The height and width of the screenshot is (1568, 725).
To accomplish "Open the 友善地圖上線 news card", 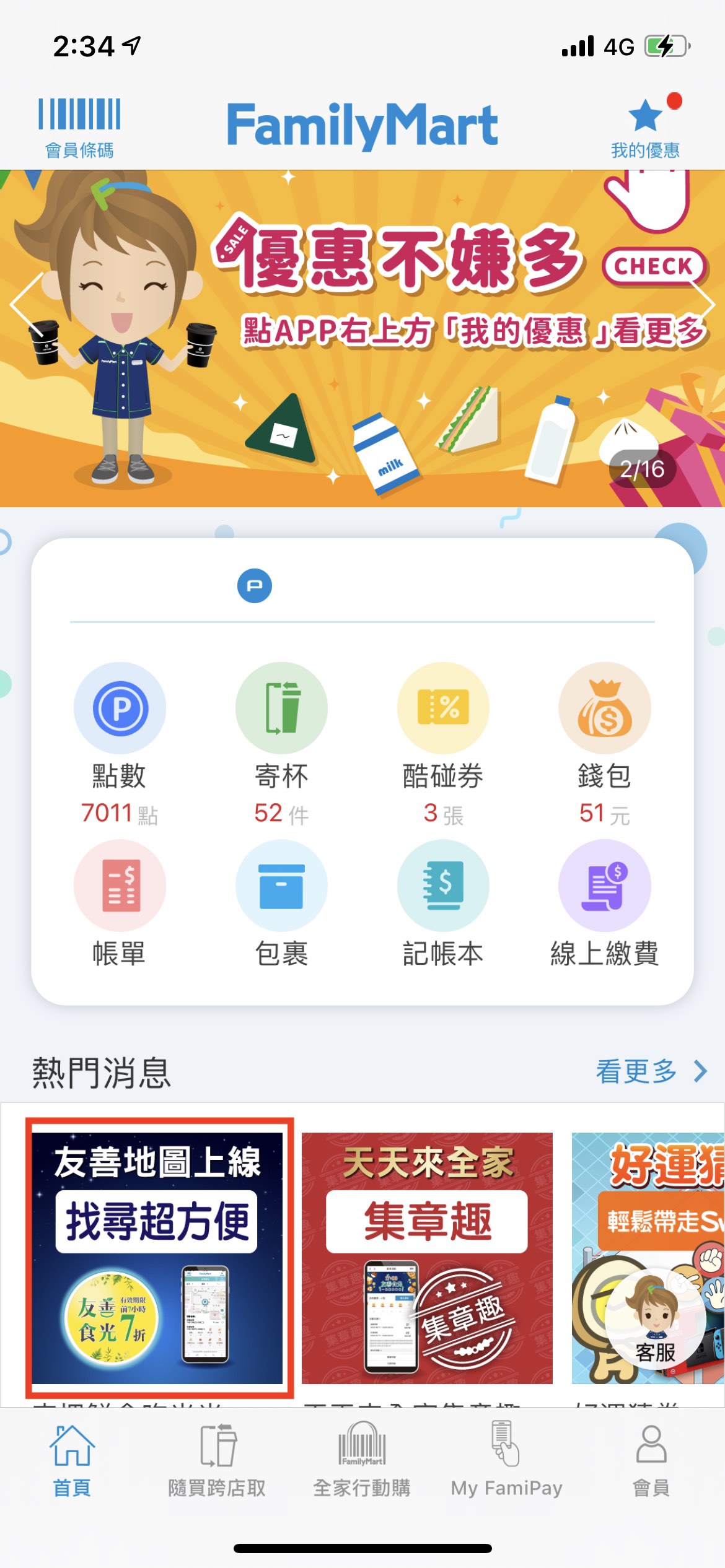I will (x=158, y=1257).
